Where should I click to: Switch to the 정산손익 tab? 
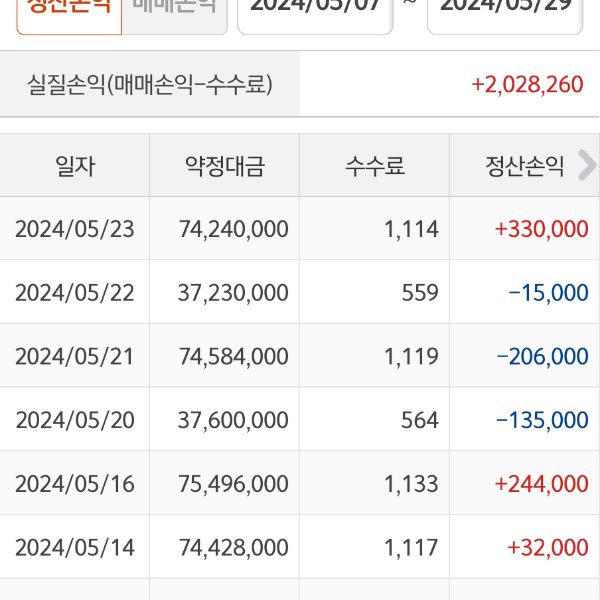(x=69, y=12)
